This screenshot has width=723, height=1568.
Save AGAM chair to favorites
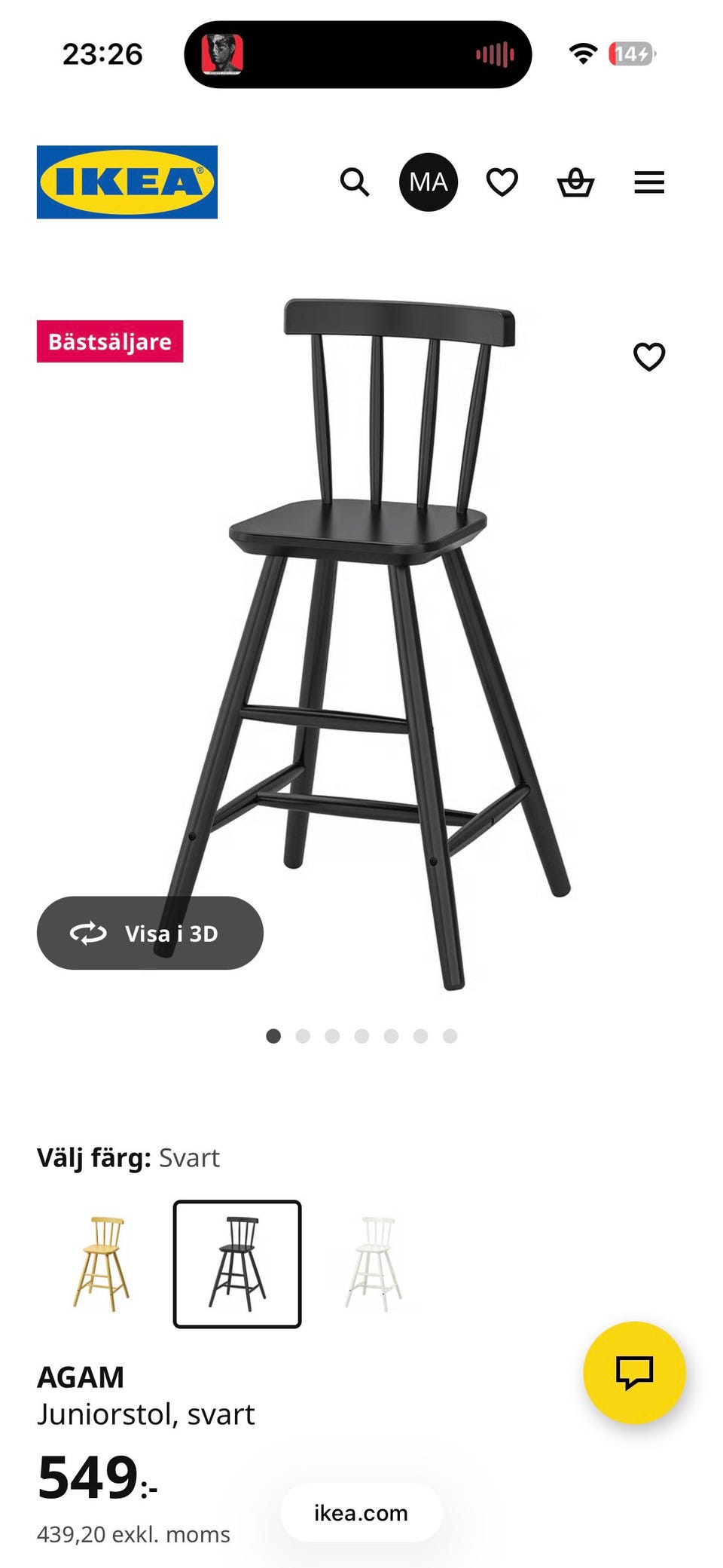coord(648,356)
